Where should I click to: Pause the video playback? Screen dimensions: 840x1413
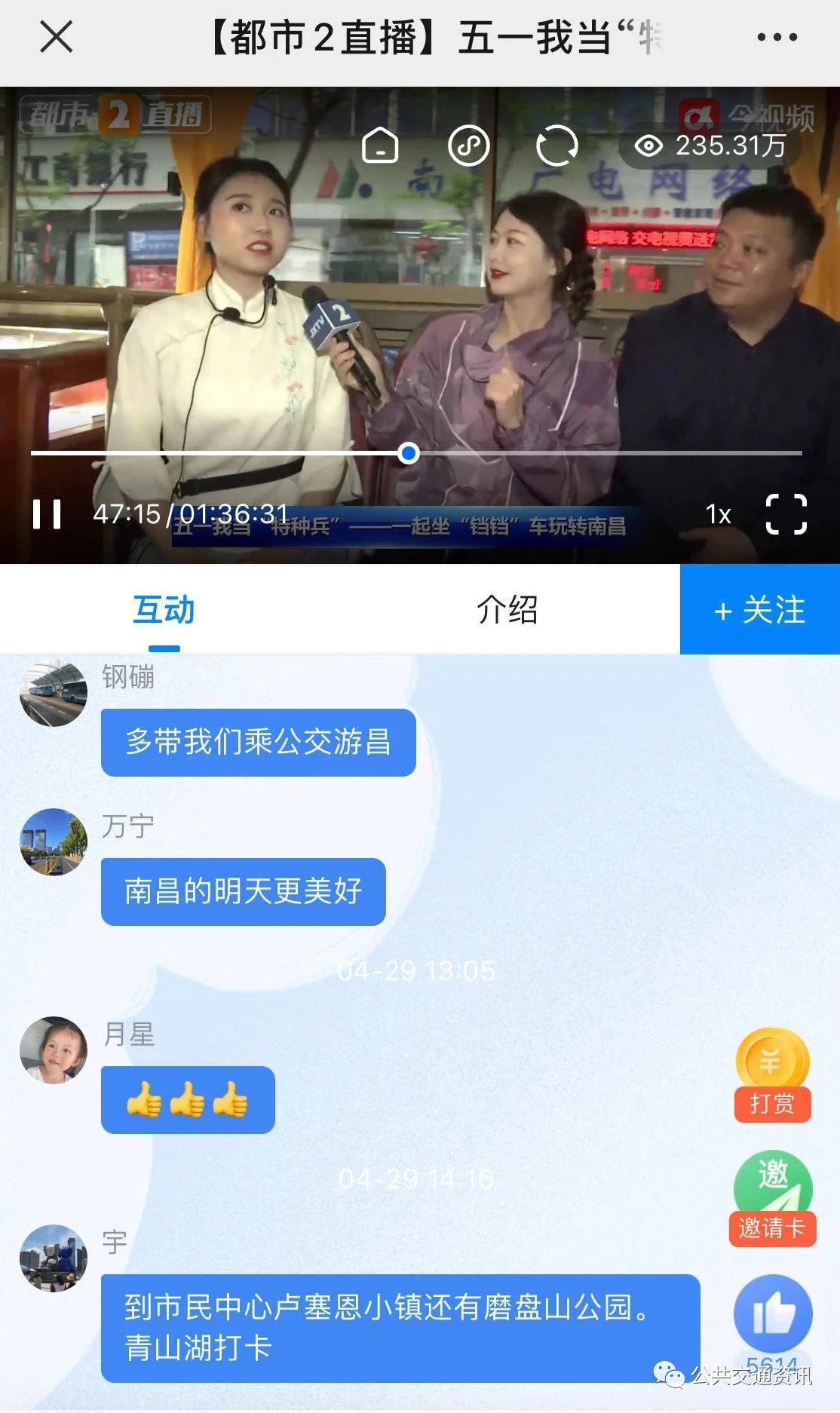(x=47, y=514)
